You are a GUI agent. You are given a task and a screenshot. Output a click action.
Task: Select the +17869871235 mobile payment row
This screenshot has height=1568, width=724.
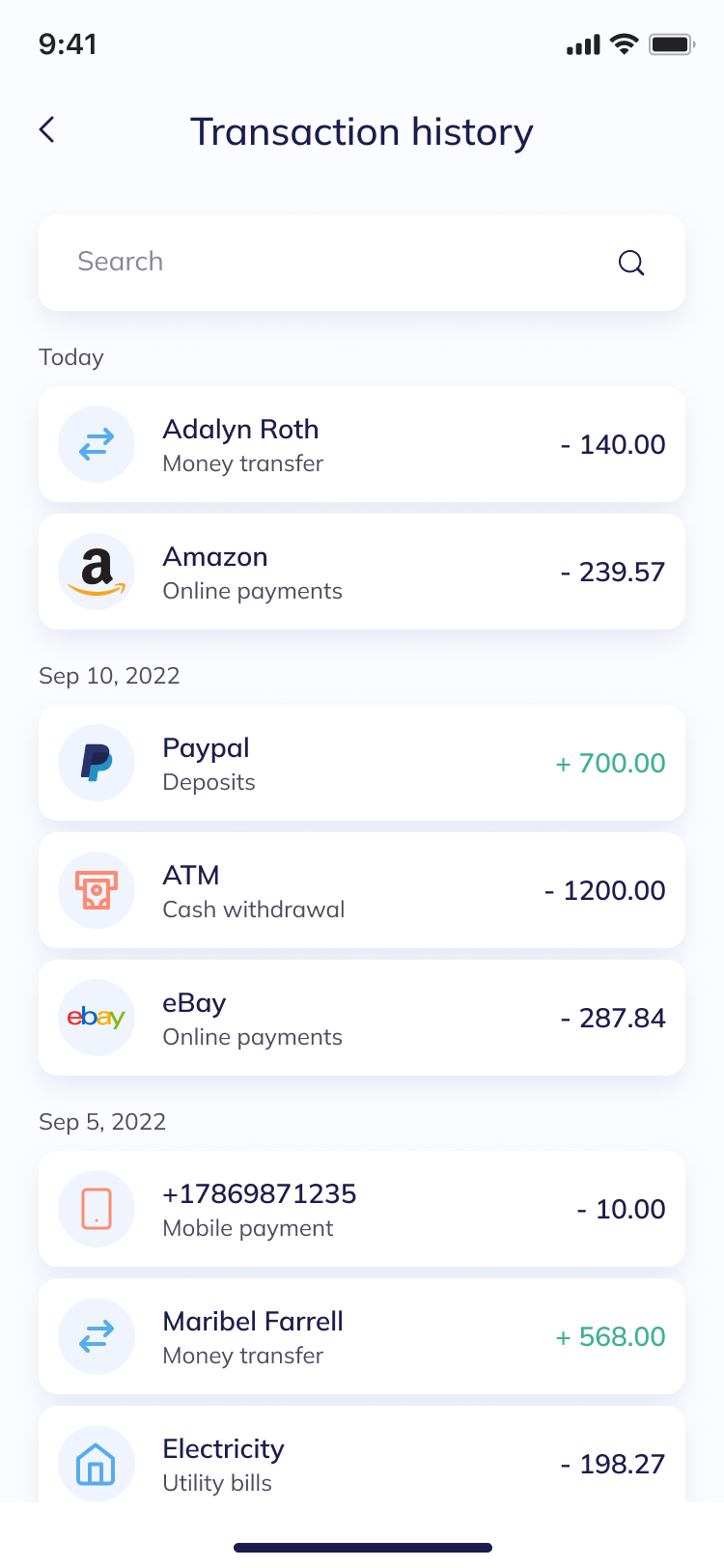362,1209
